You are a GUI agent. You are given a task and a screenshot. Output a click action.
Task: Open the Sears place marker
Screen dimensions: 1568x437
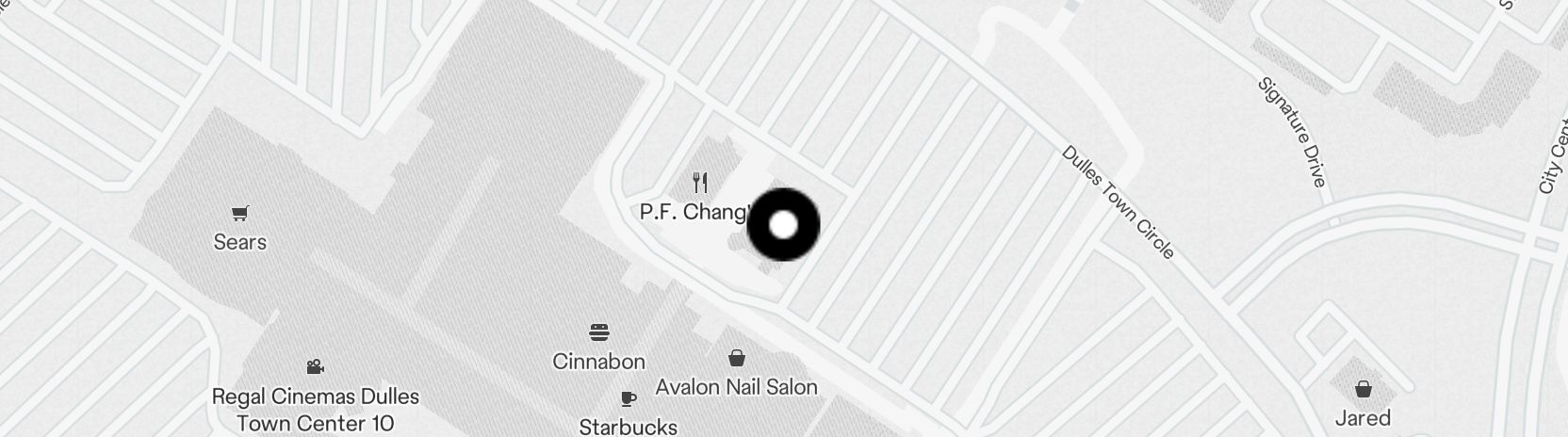[239, 215]
